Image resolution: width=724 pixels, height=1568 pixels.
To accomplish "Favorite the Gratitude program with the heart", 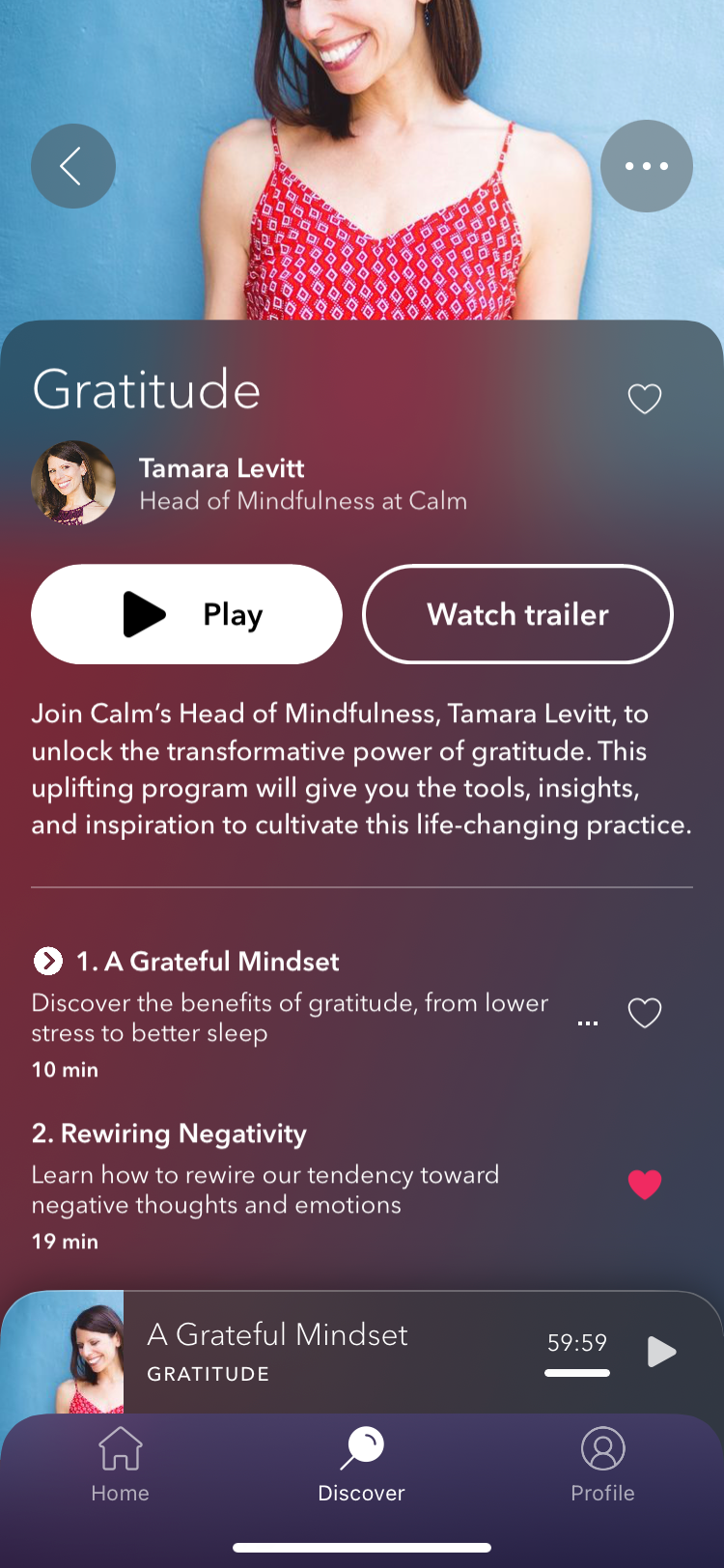I will [644, 397].
